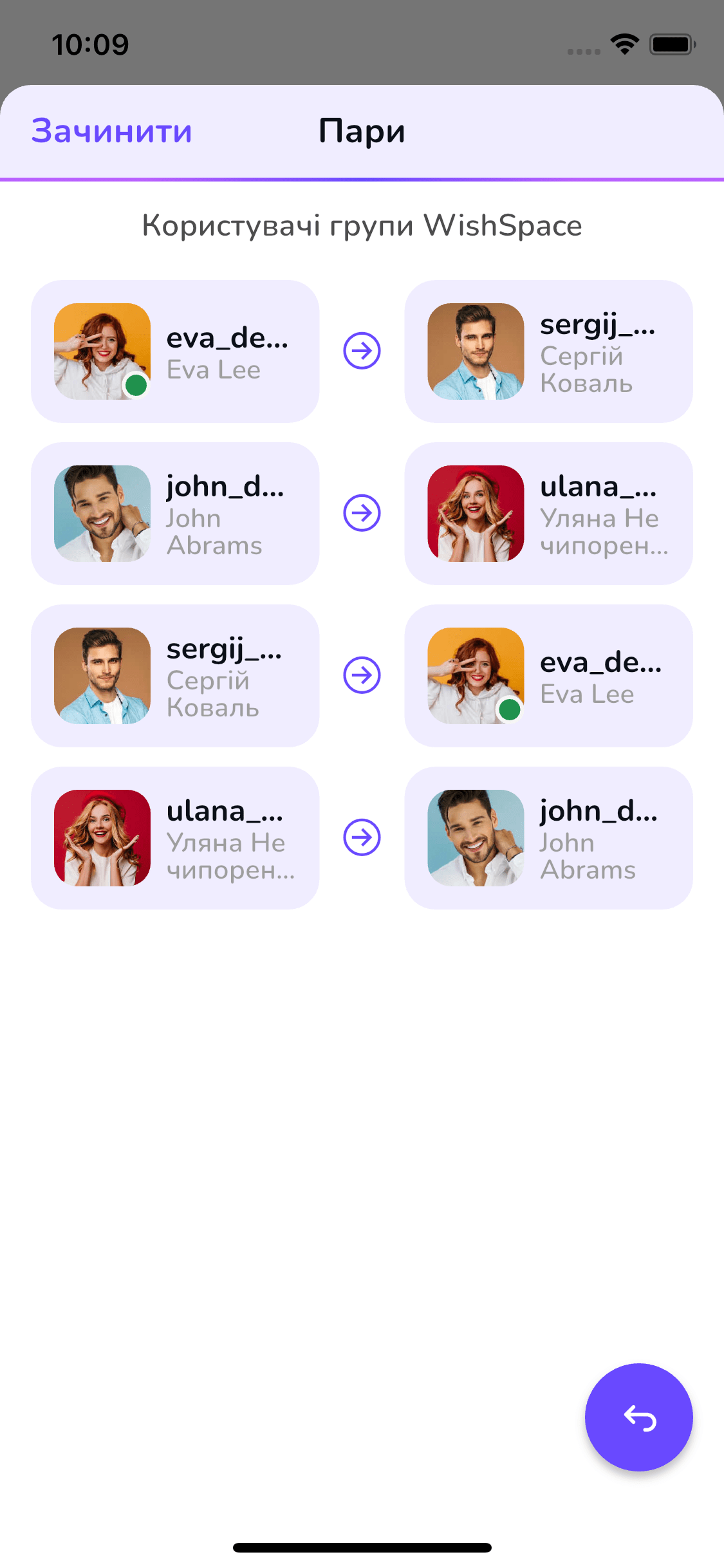Screen dimensions: 724x1568
Task: Open the ulana card in the fourth pair row
Action: [x=175, y=838]
